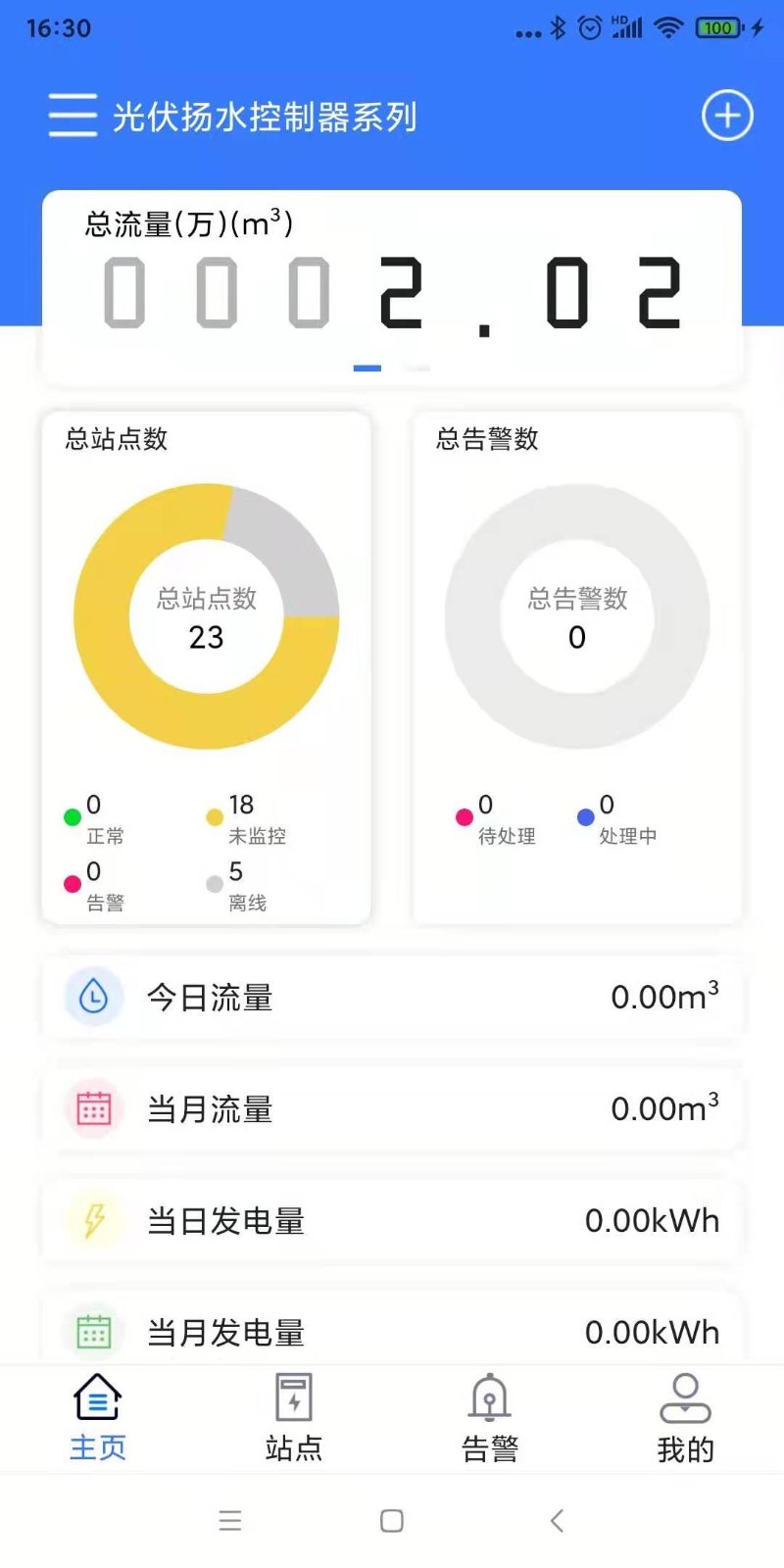Switch to the 告警 tab
Image resolution: width=784 pixels, height=1568 pixels.
489,1418
